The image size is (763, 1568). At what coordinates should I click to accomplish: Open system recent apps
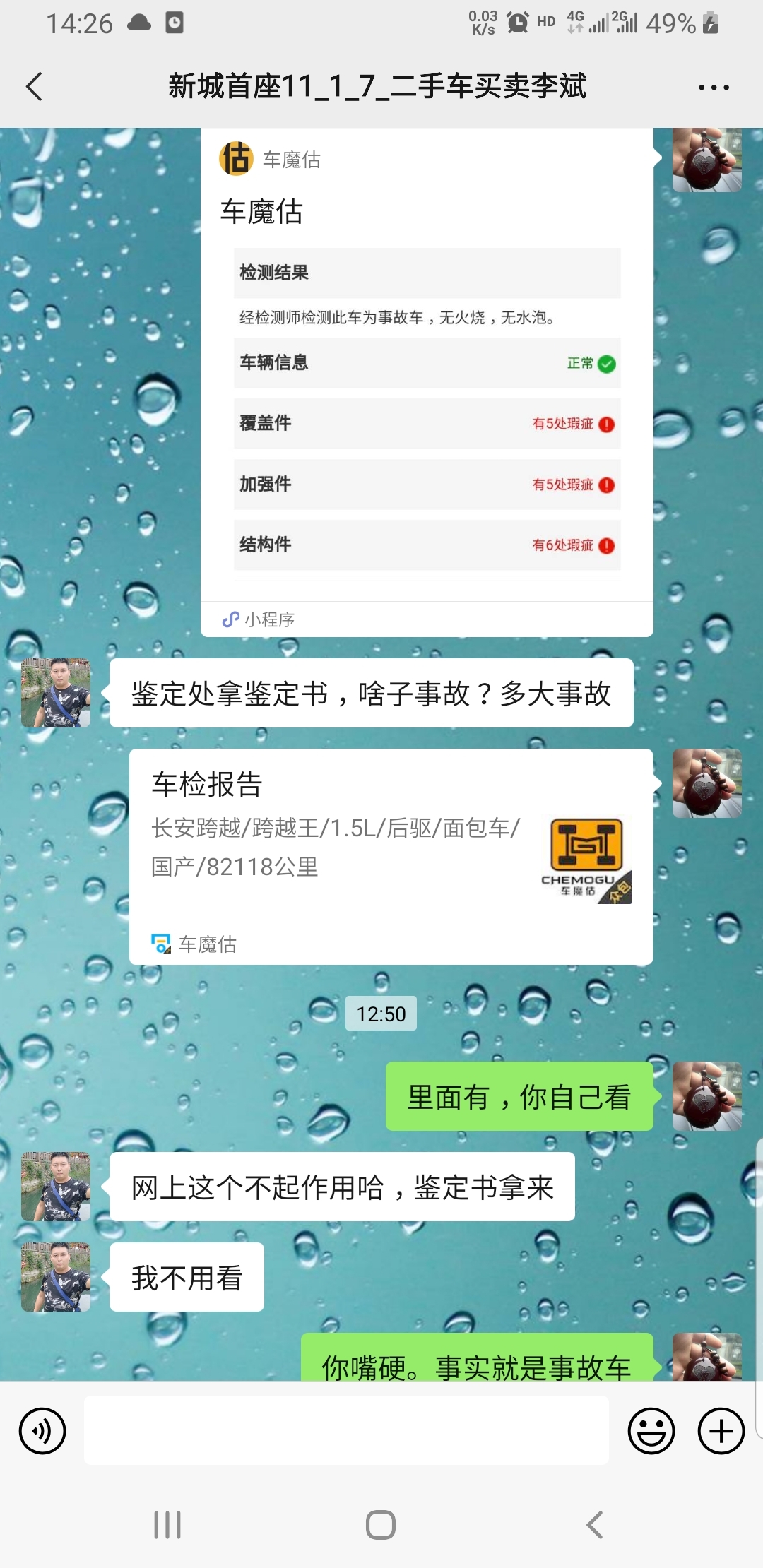coord(167,1525)
